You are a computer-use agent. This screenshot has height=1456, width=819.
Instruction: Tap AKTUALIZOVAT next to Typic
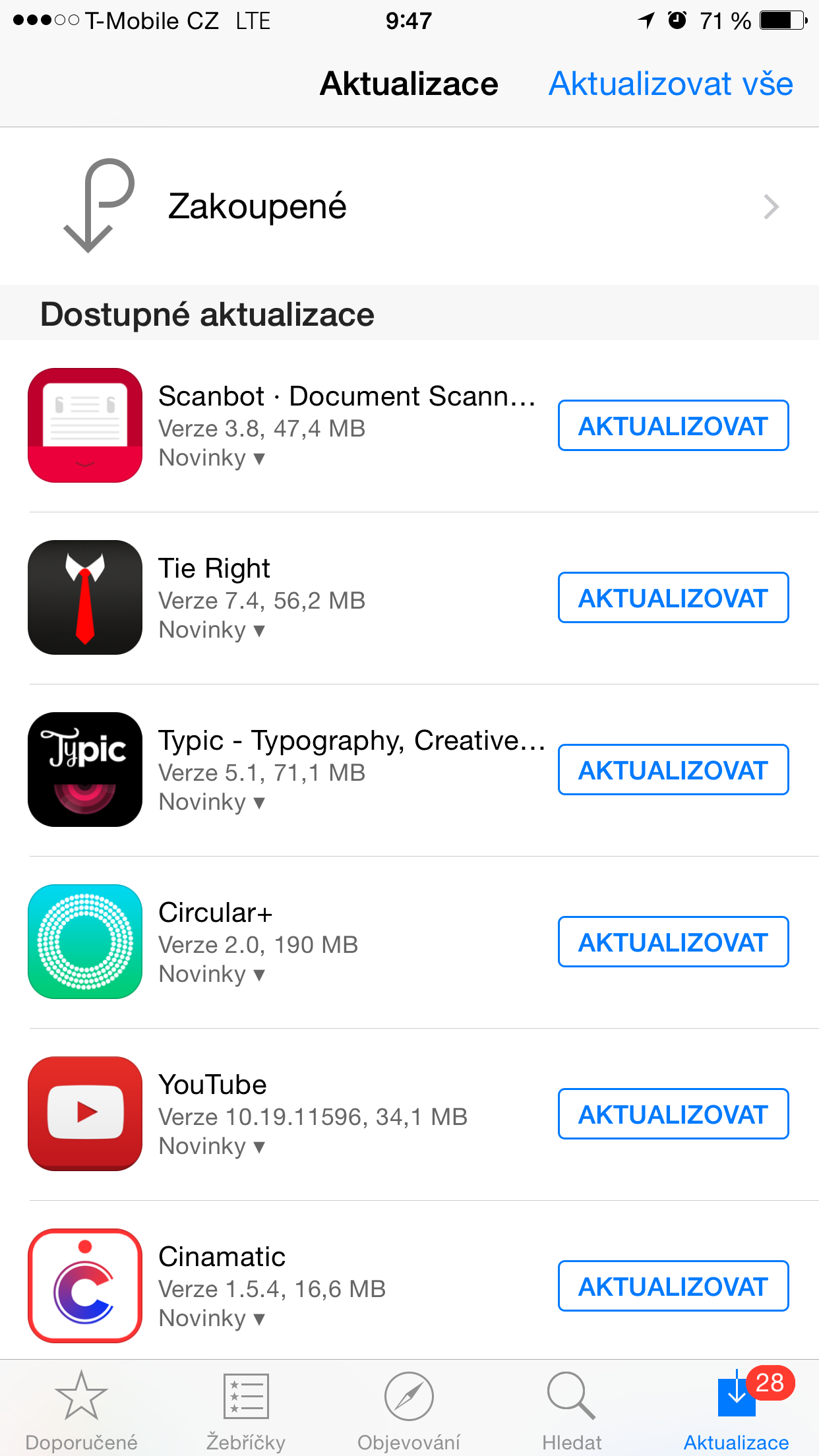[x=673, y=770]
